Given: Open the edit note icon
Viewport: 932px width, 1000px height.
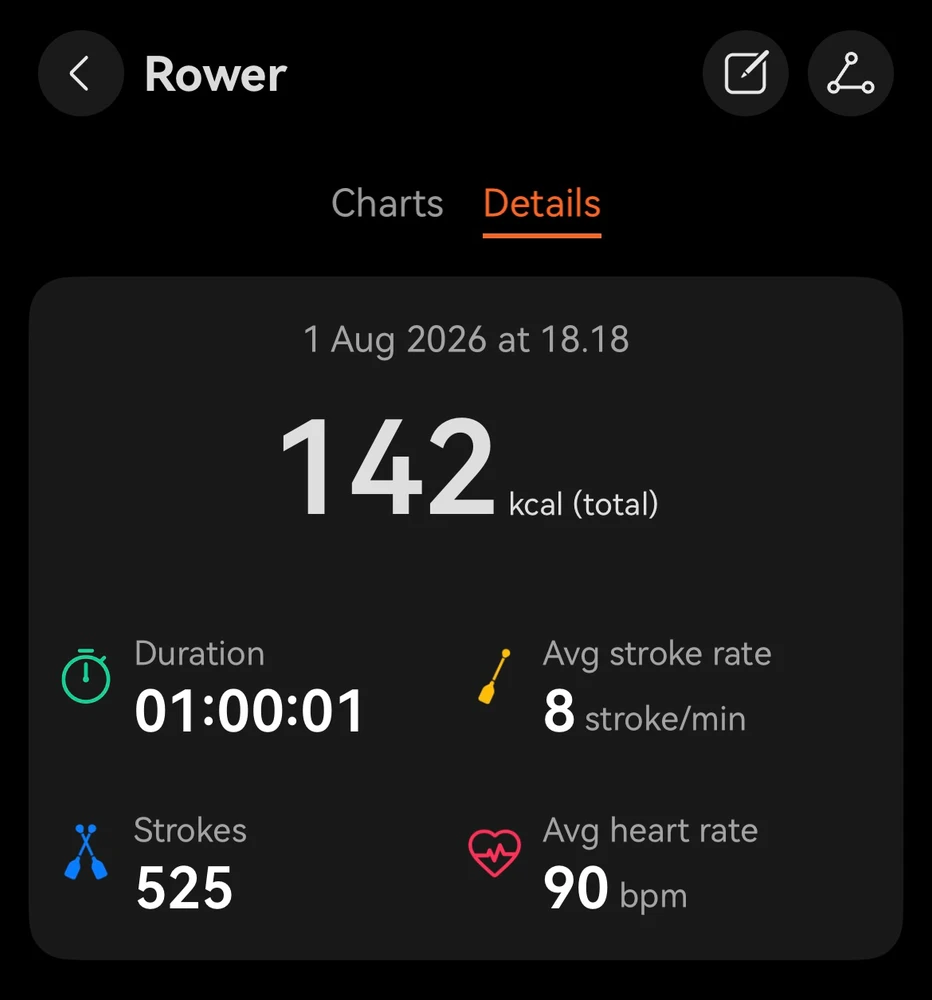Looking at the screenshot, I should coord(745,73).
